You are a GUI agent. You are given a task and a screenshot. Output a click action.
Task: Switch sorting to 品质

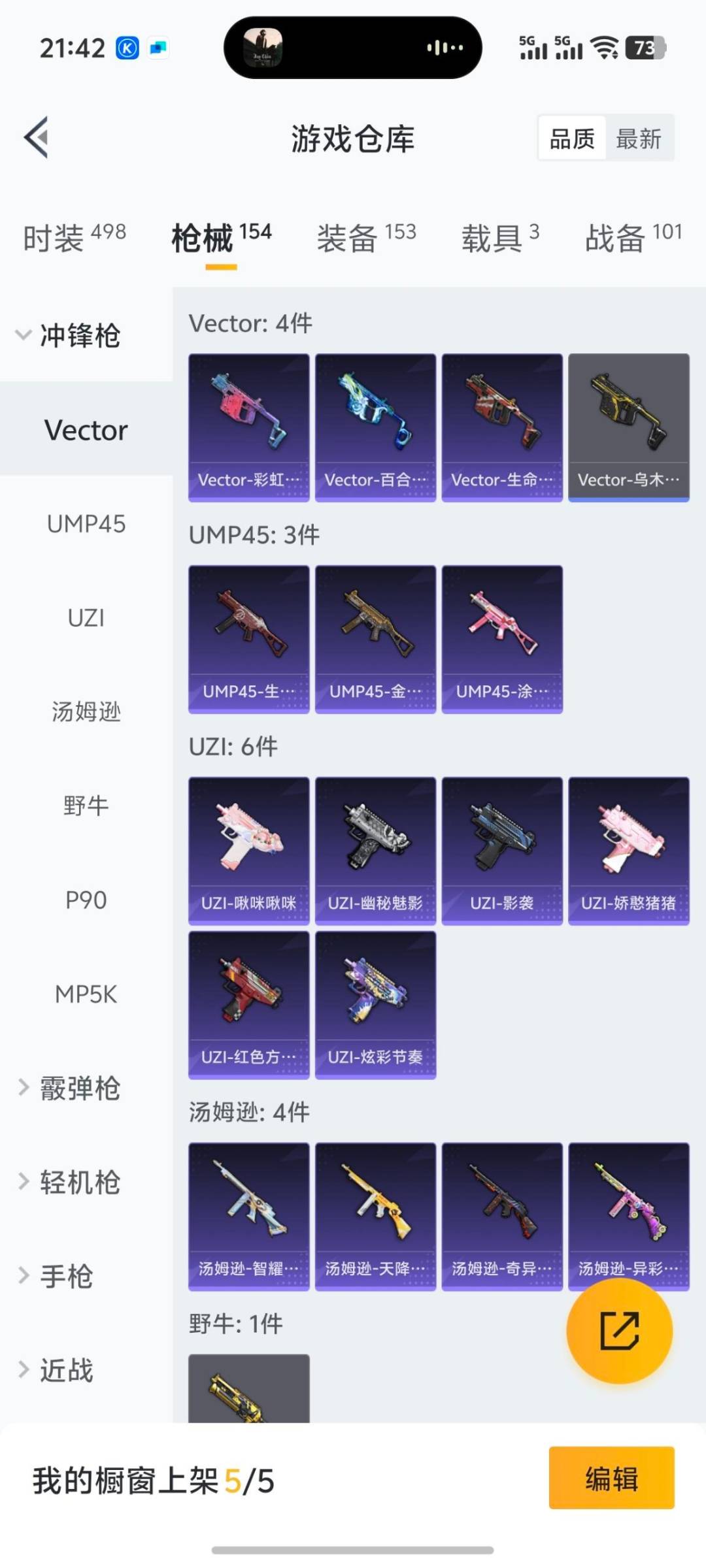(571, 138)
